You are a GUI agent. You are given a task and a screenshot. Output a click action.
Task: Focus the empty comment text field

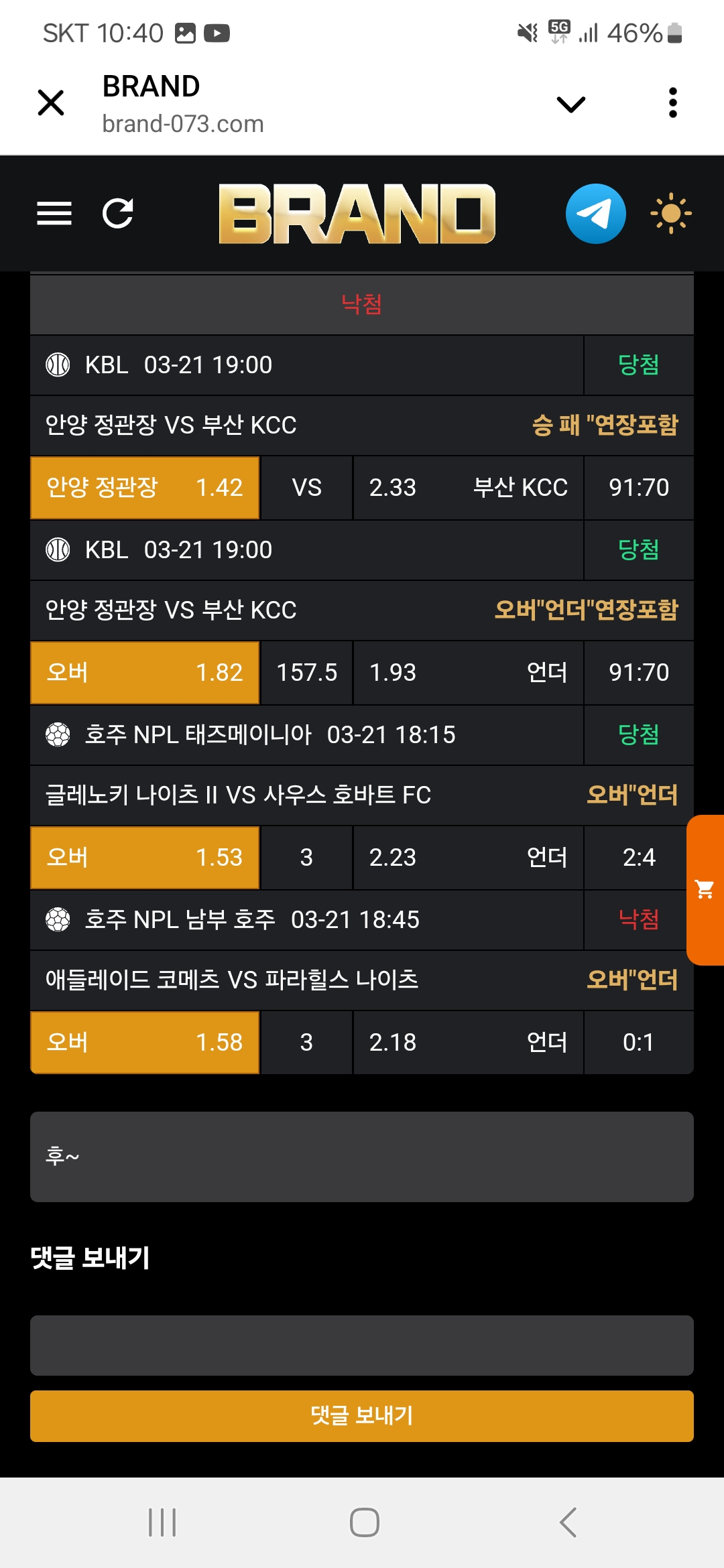362,1345
